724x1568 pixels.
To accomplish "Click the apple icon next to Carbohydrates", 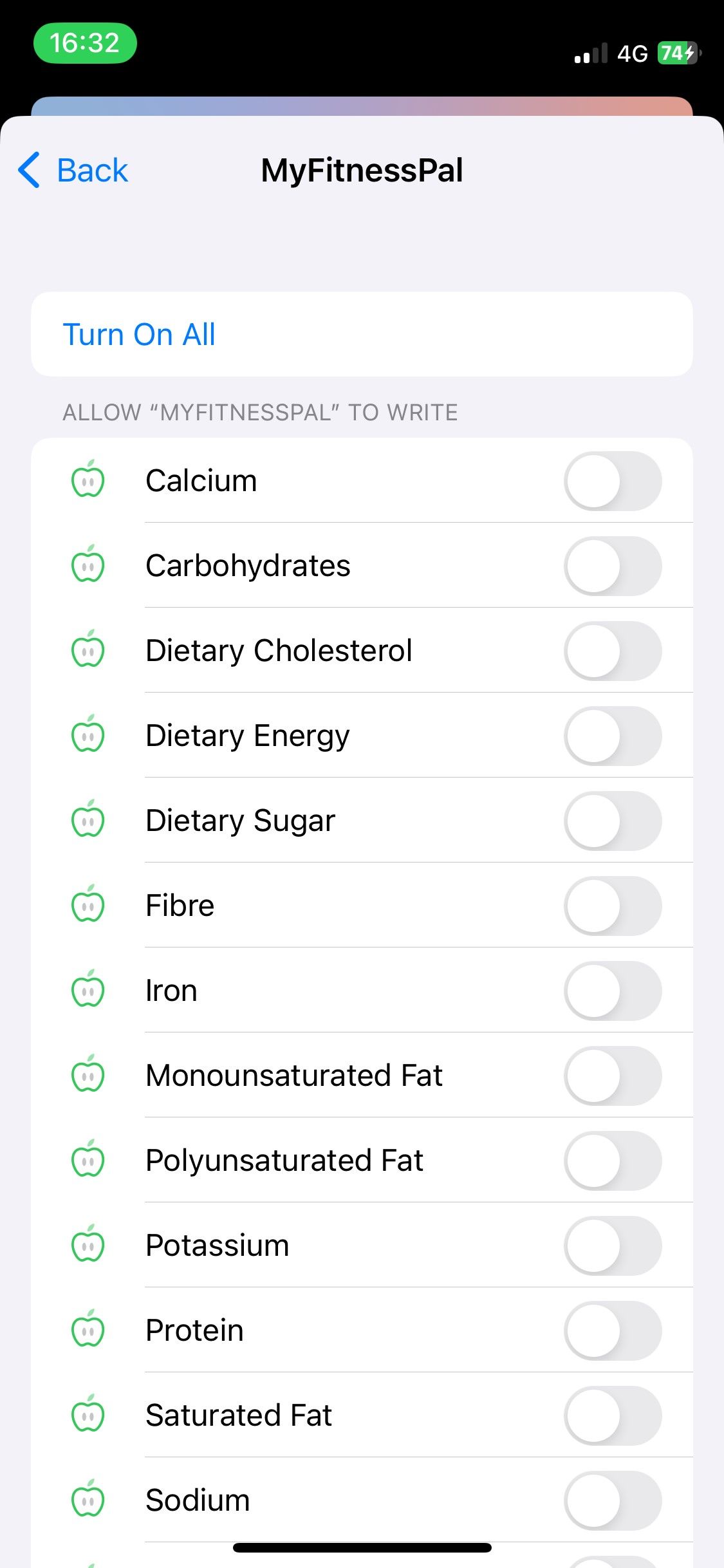I will coord(89,565).
